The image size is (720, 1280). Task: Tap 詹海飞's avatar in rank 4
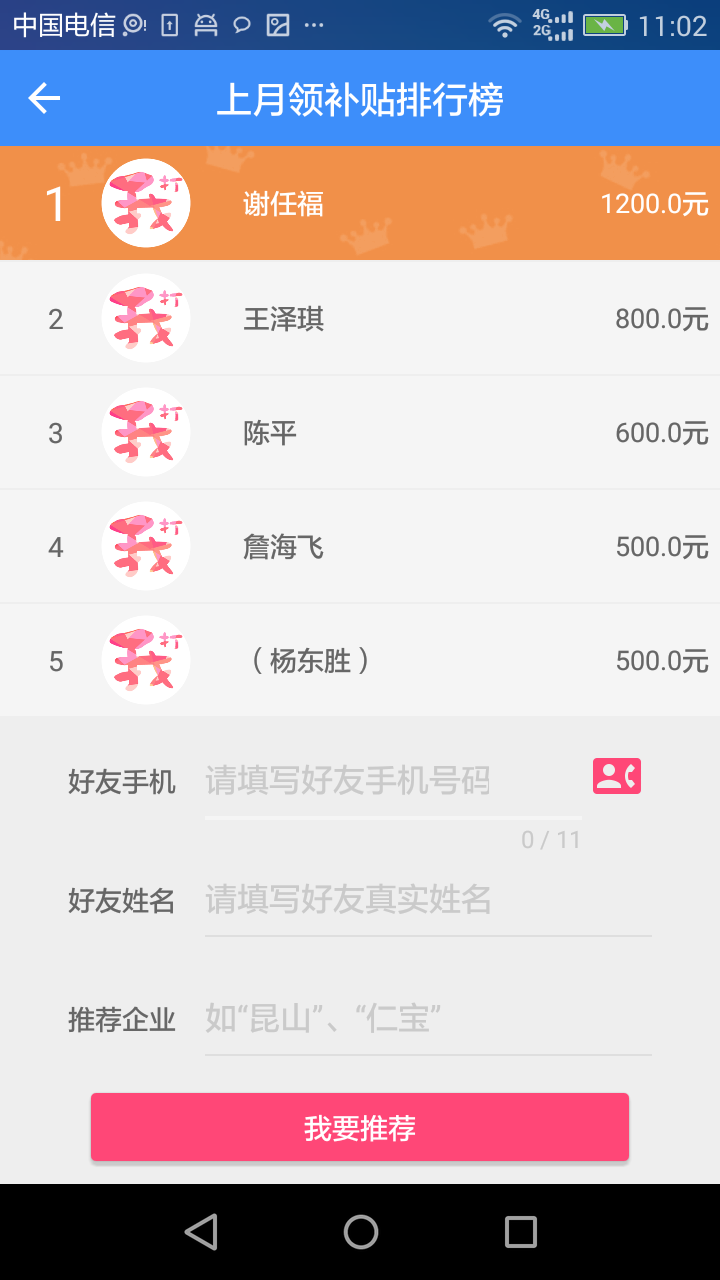(145, 546)
